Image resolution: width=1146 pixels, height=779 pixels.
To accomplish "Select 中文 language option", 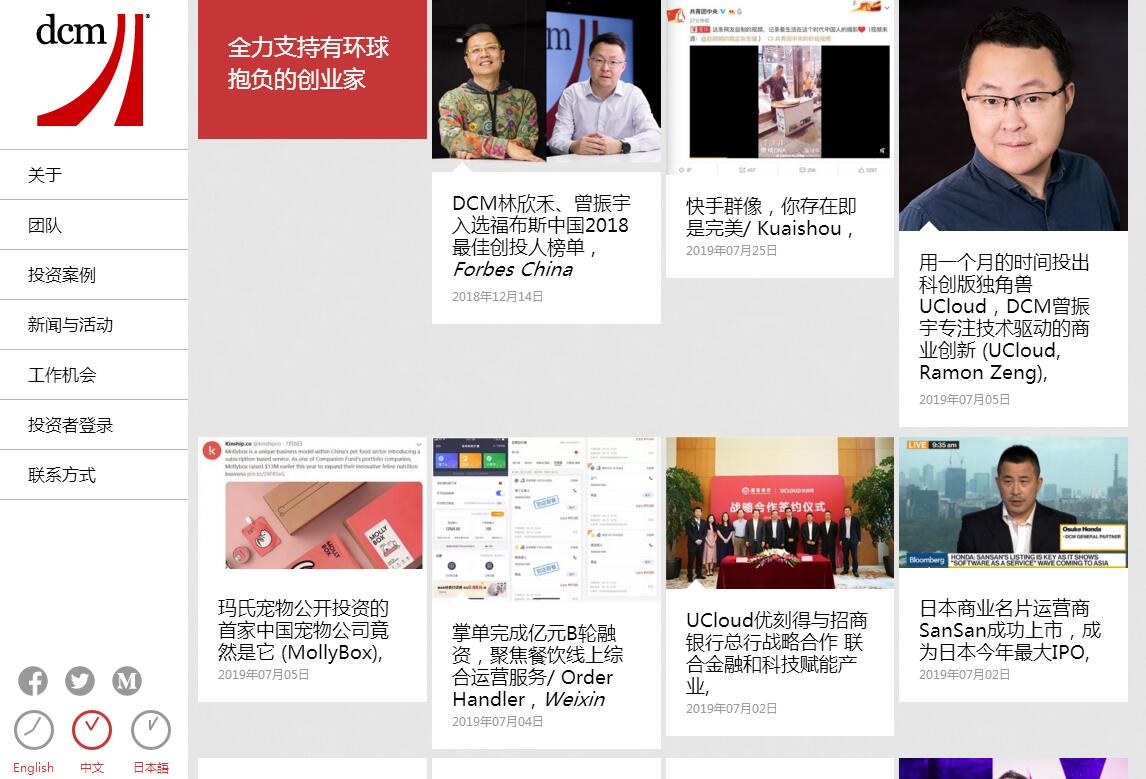I will (x=92, y=739).
